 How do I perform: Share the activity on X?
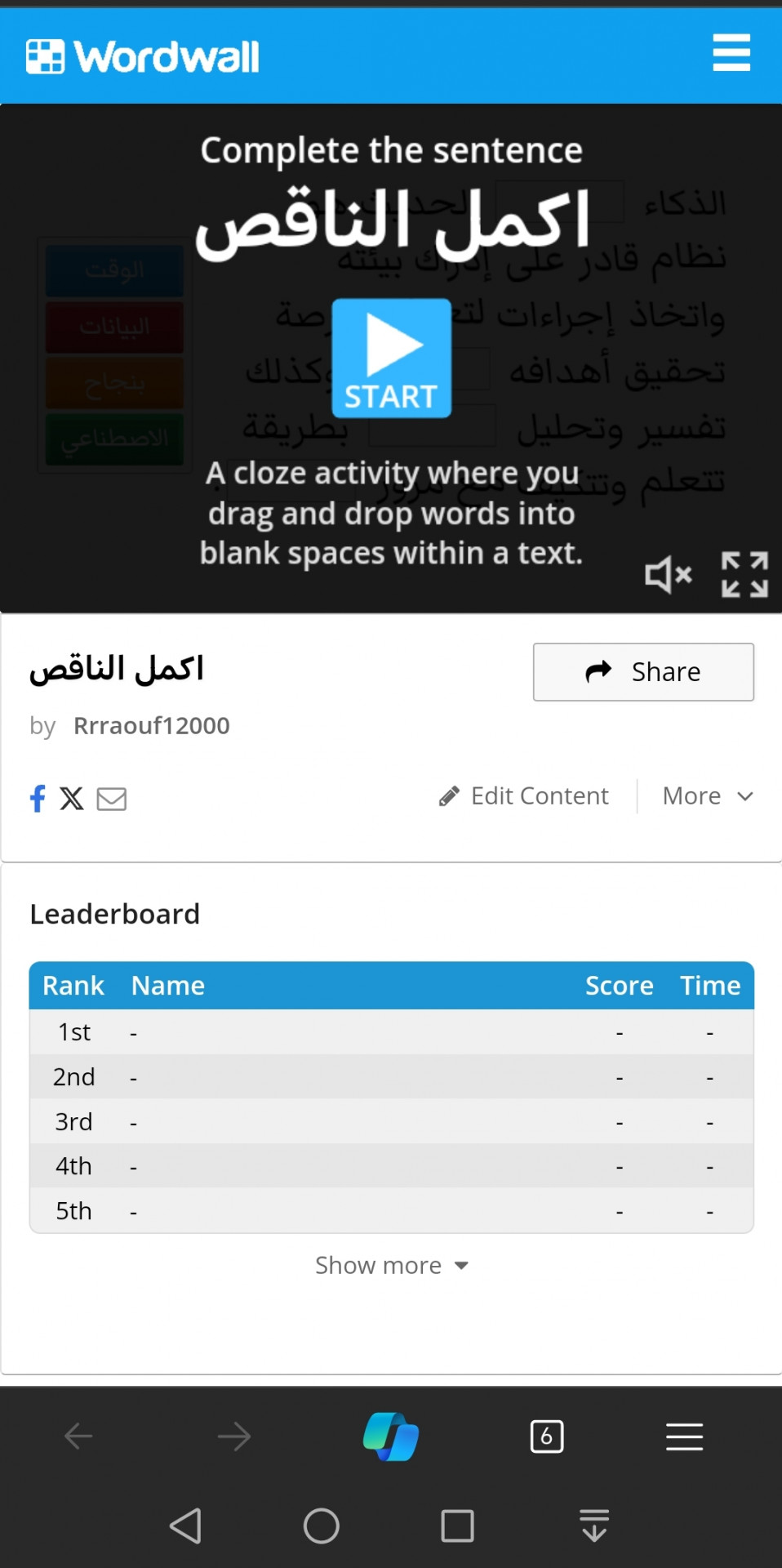72,798
